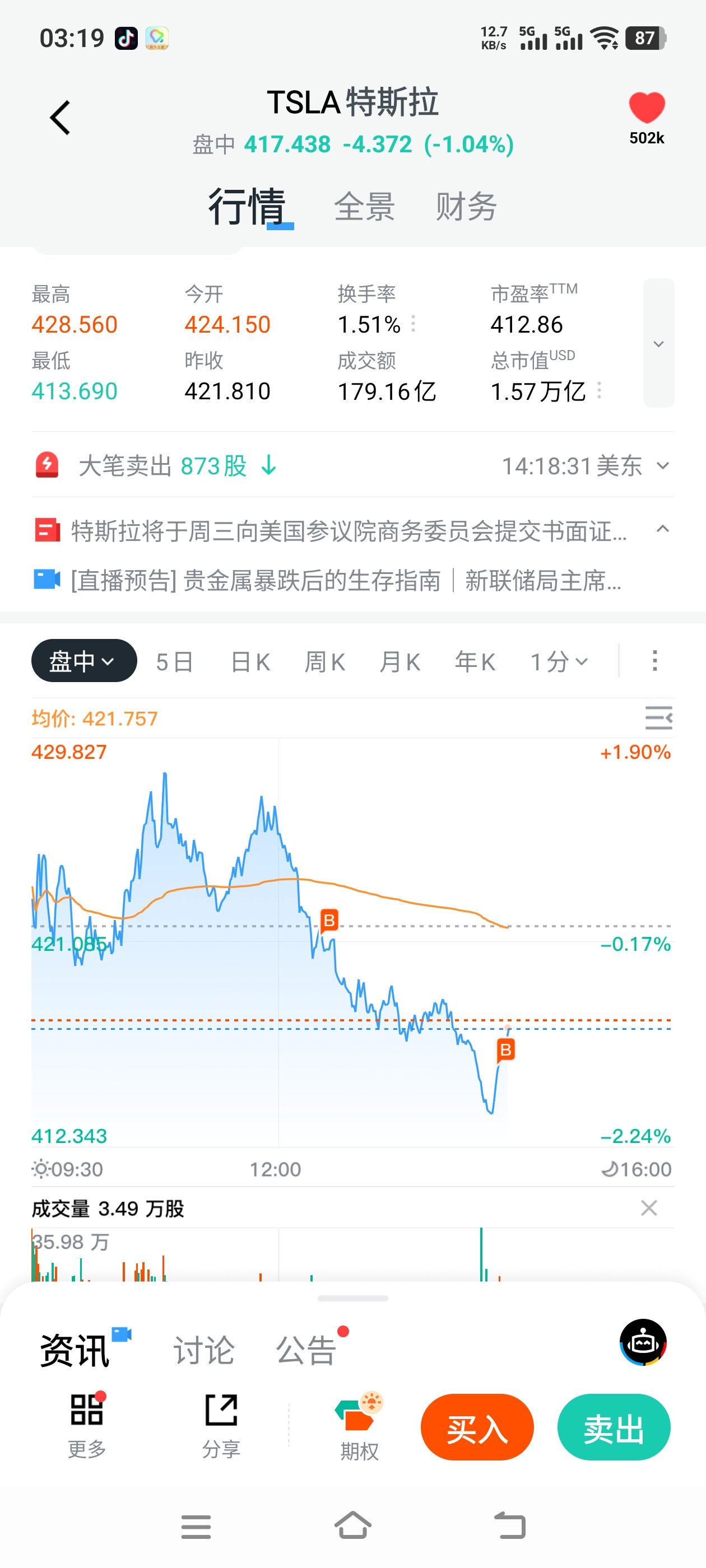Close the 成交量 volume panel

pyautogui.click(x=649, y=1208)
